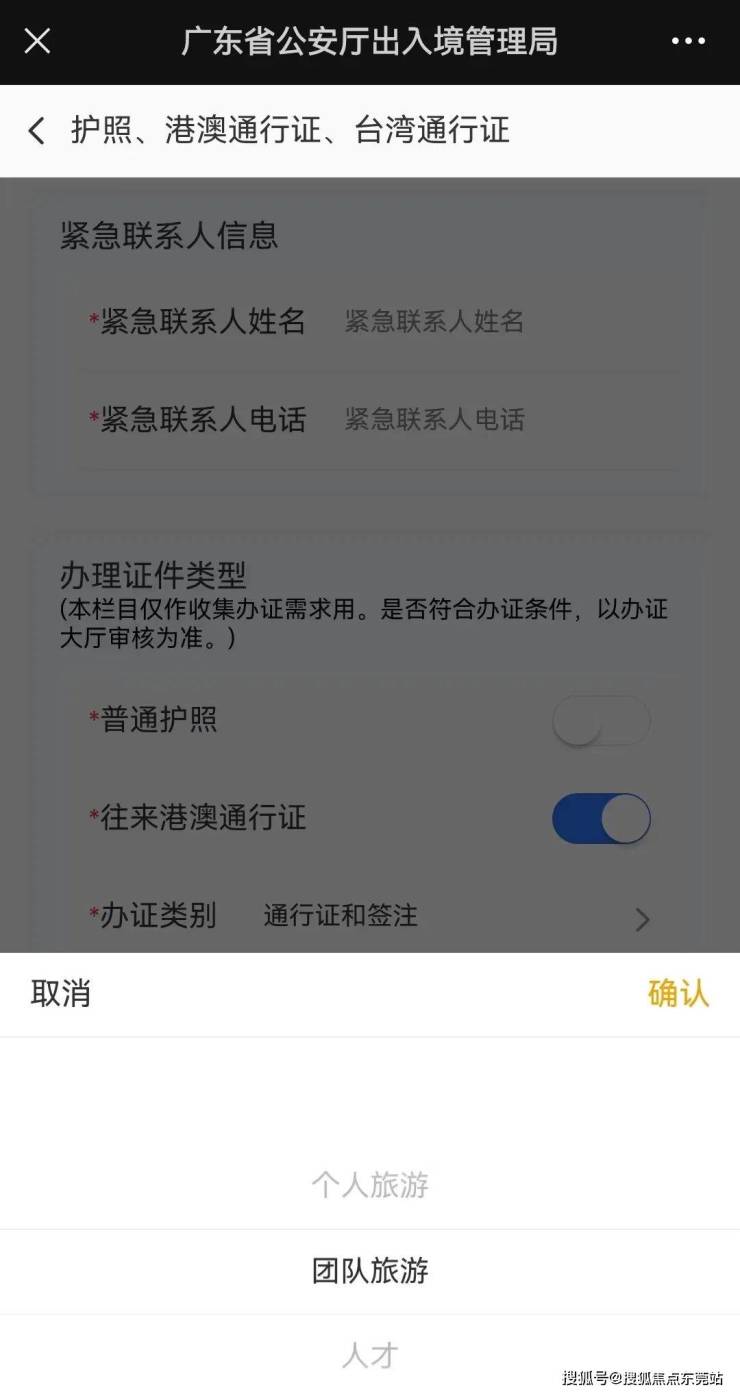Confirm the selection with 确认
This screenshot has height=1394, width=740.
coord(678,994)
